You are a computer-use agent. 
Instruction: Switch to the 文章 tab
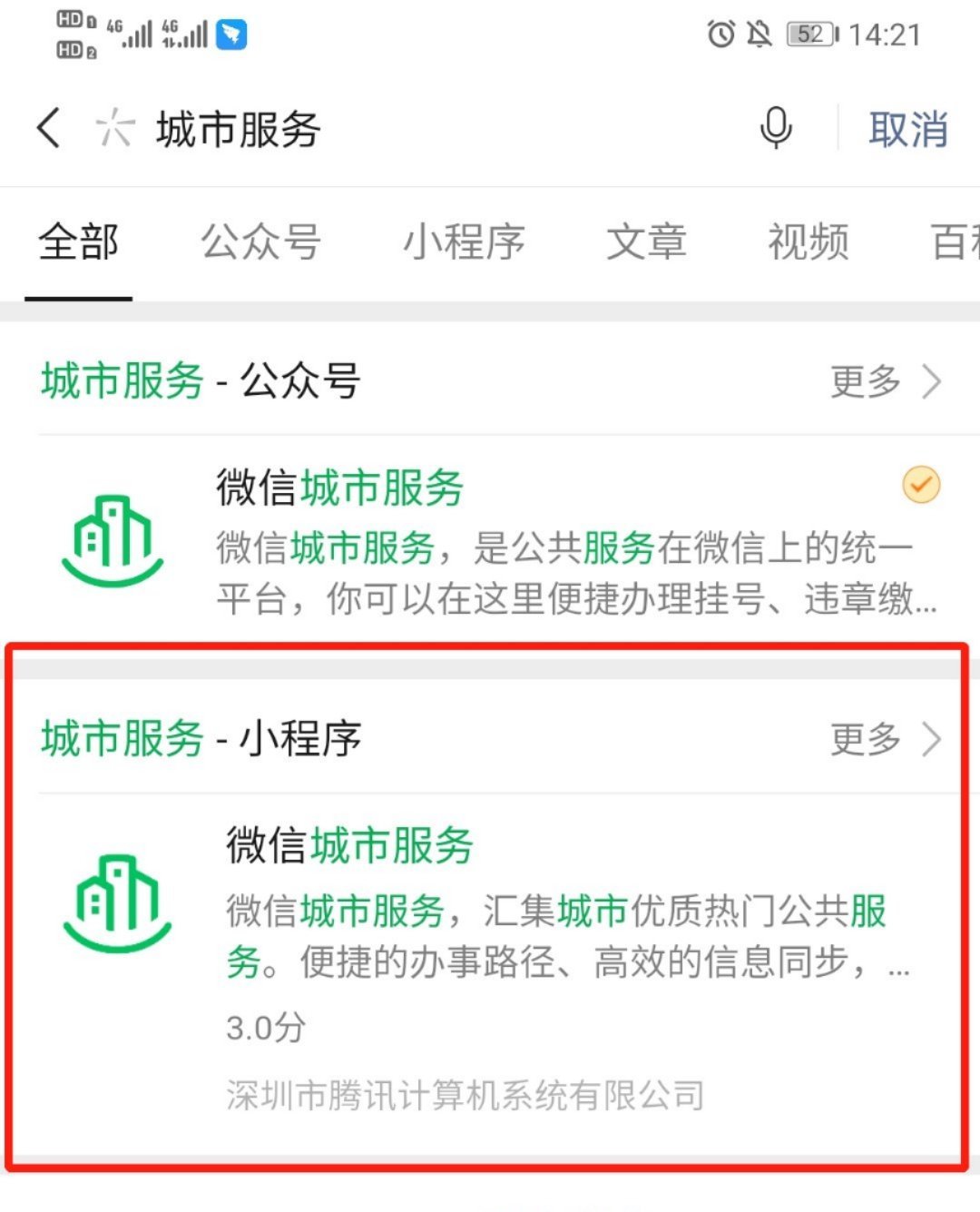[646, 242]
